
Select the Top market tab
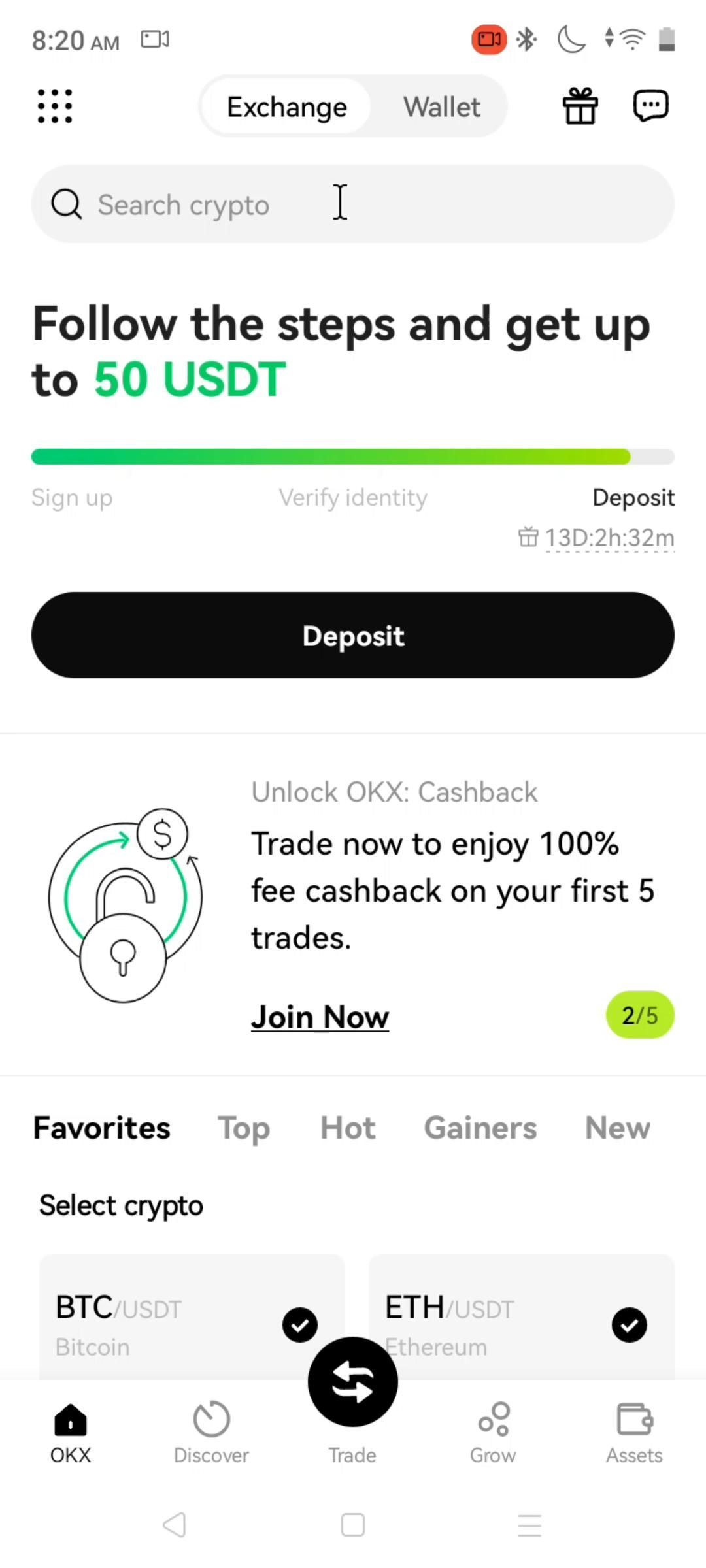pos(243,1128)
